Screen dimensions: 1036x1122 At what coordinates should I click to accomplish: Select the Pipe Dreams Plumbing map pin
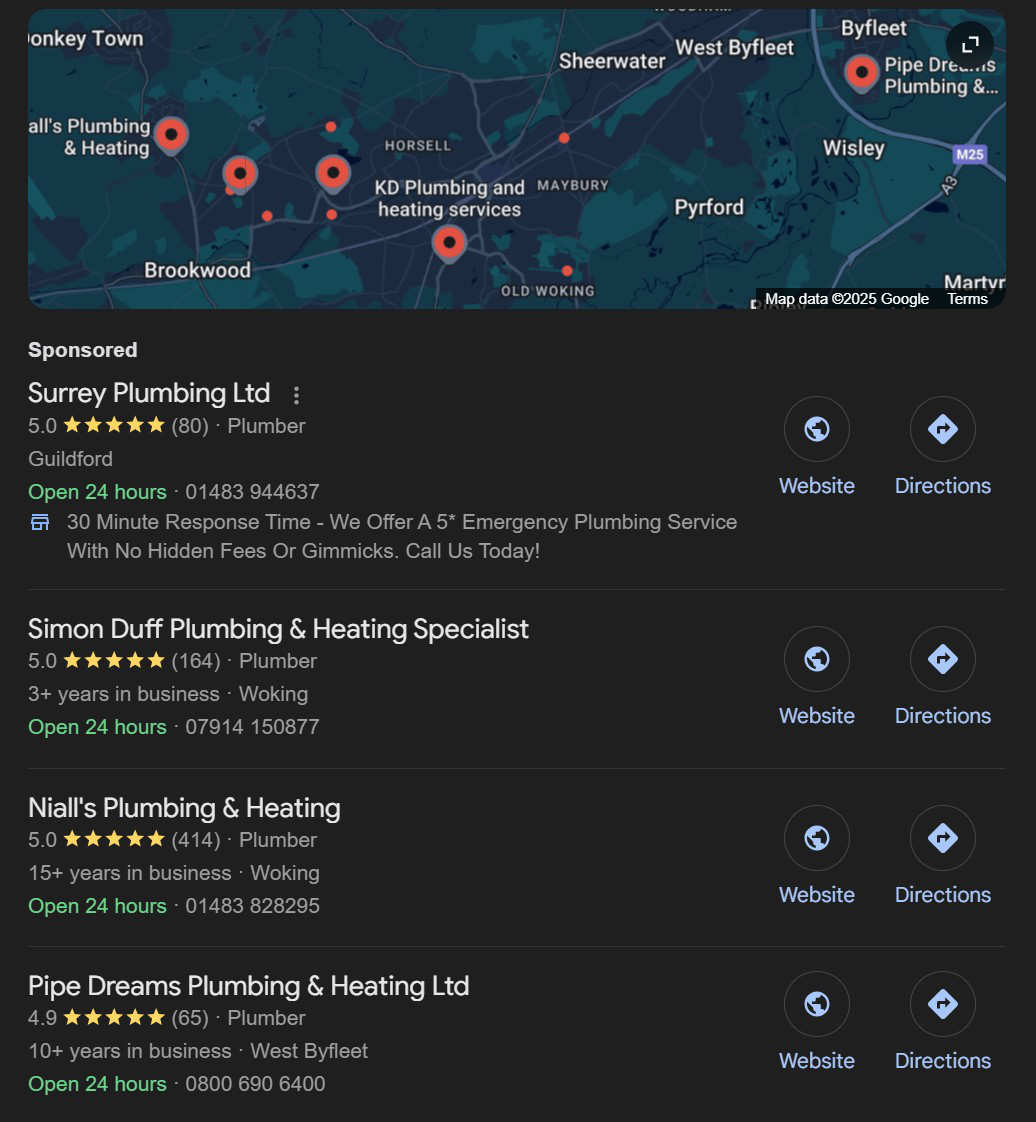[861, 72]
